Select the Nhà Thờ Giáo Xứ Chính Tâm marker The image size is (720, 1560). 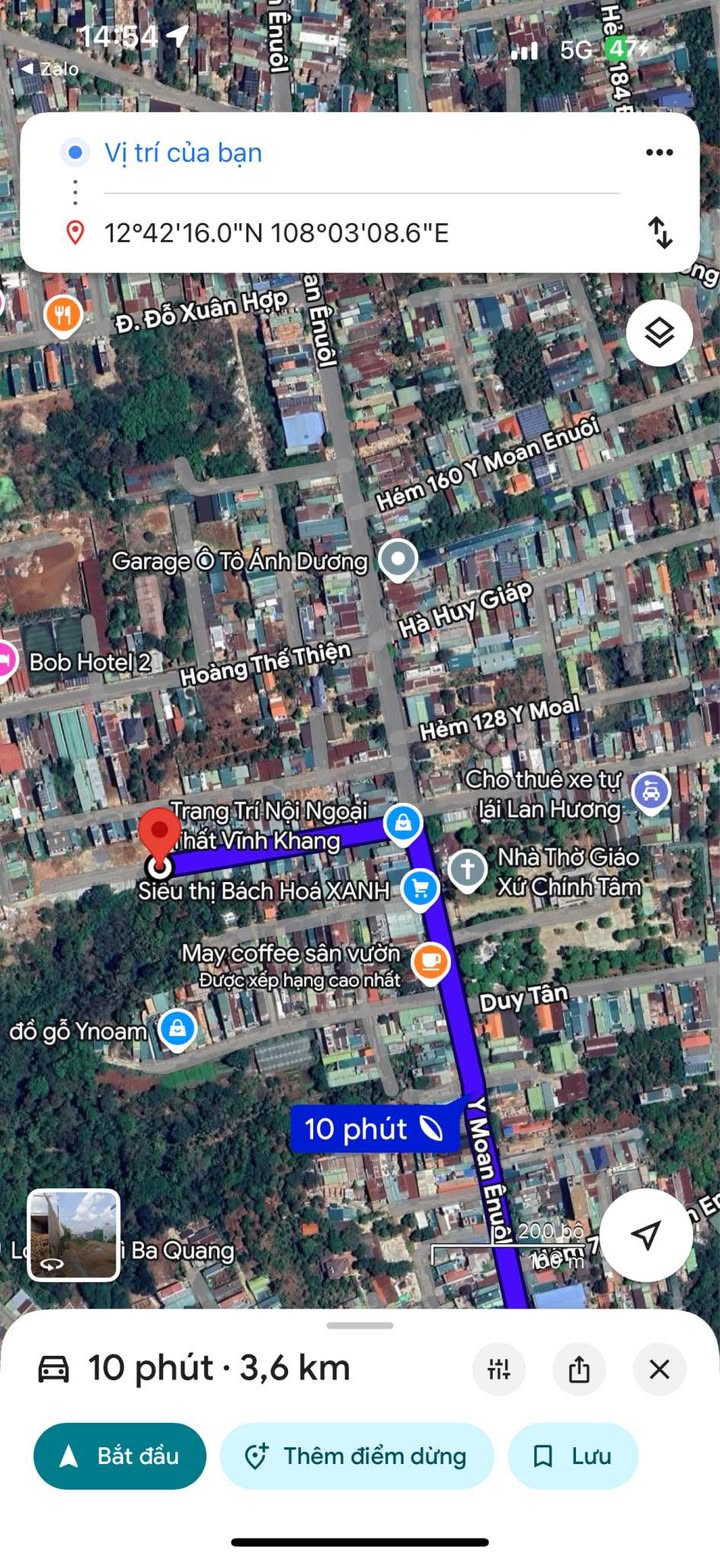click(467, 869)
